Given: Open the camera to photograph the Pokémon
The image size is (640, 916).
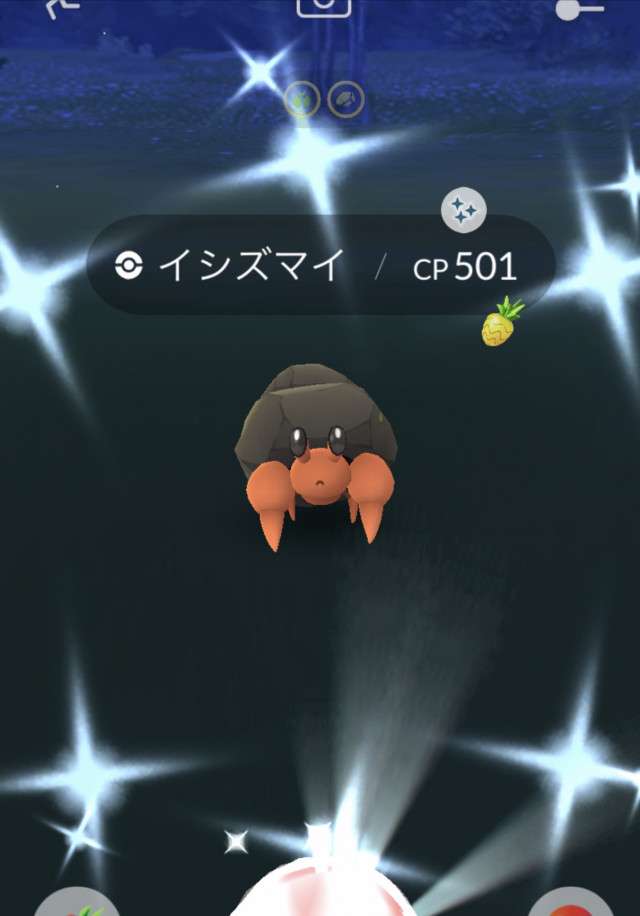Looking at the screenshot, I should 325,7.
